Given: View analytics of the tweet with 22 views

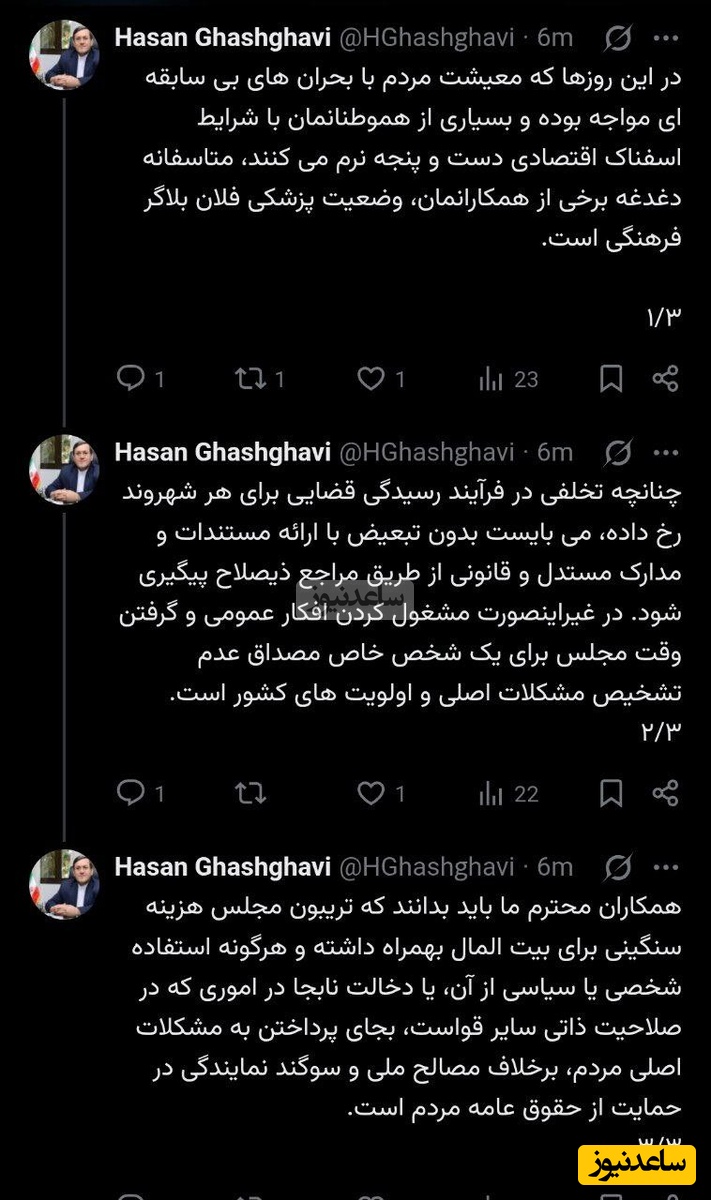Looking at the screenshot, I should 491,793.
